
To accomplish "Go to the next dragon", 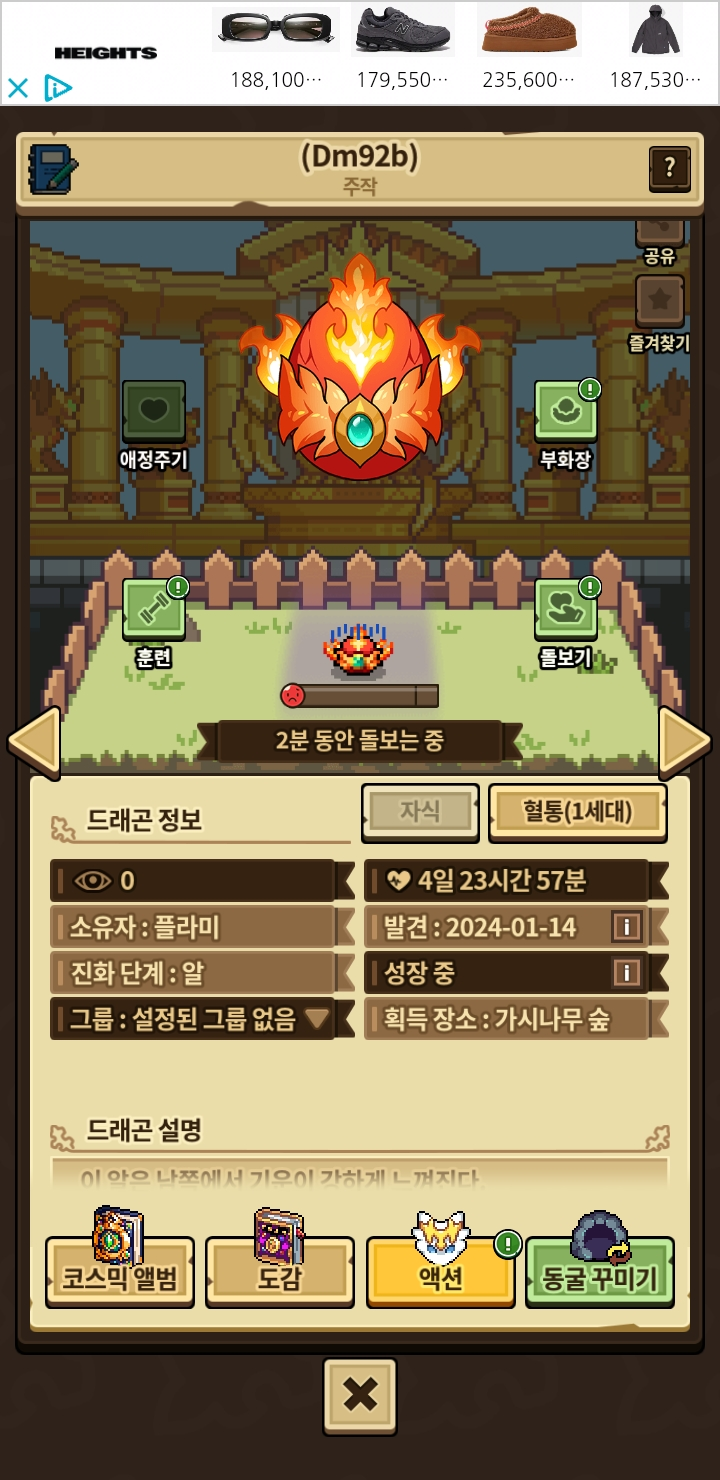I will pyautogui.click(x=685, y=742).
